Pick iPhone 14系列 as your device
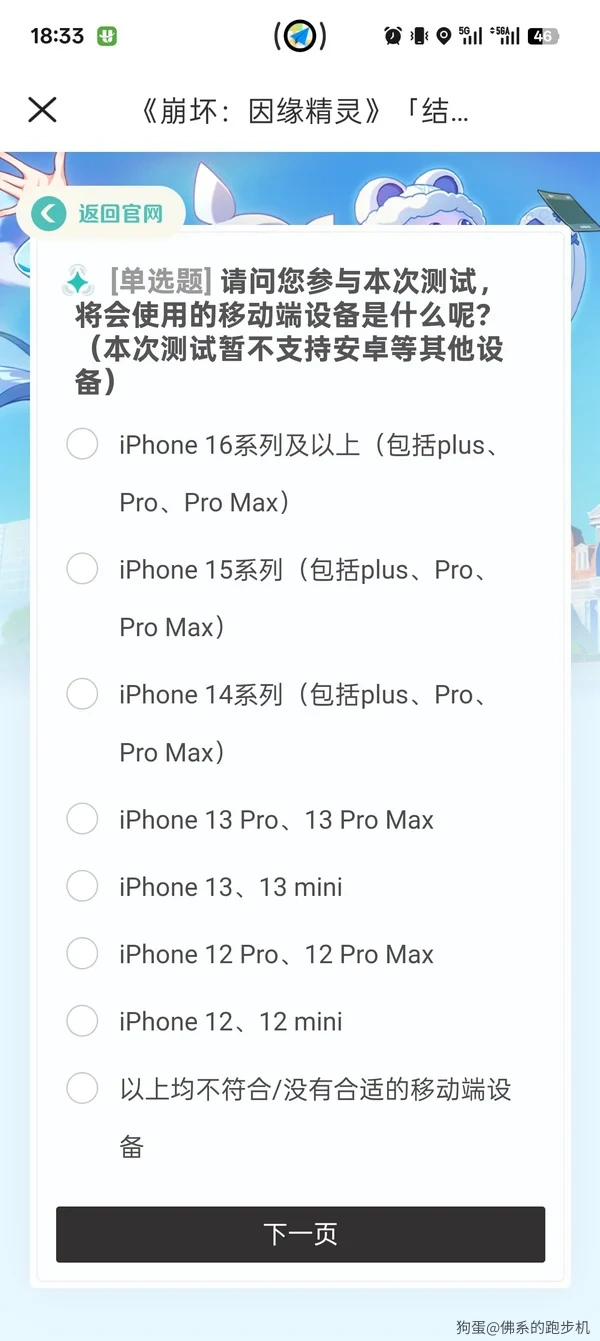600x1341 pixels. [x=82, y=694]
